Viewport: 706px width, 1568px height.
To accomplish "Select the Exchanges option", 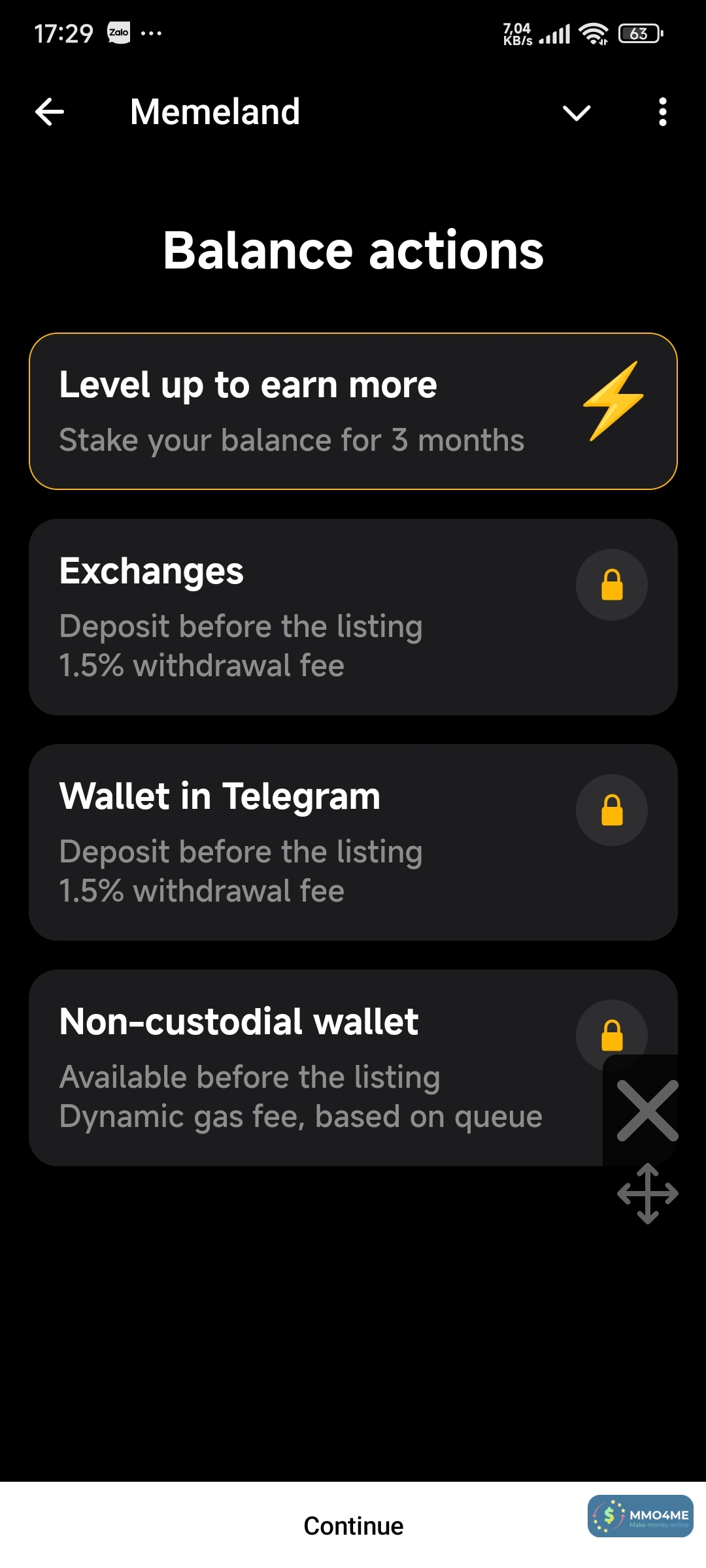I will pos(353,617).
